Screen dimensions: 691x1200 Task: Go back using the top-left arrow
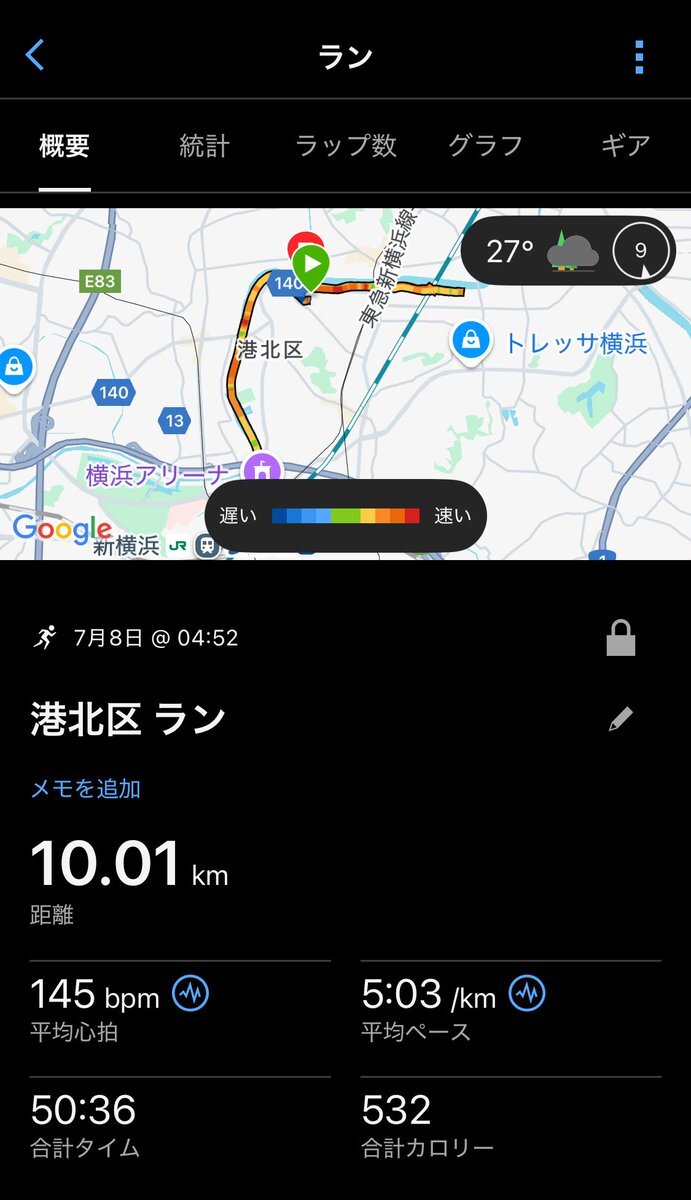[x=35, y=55]
